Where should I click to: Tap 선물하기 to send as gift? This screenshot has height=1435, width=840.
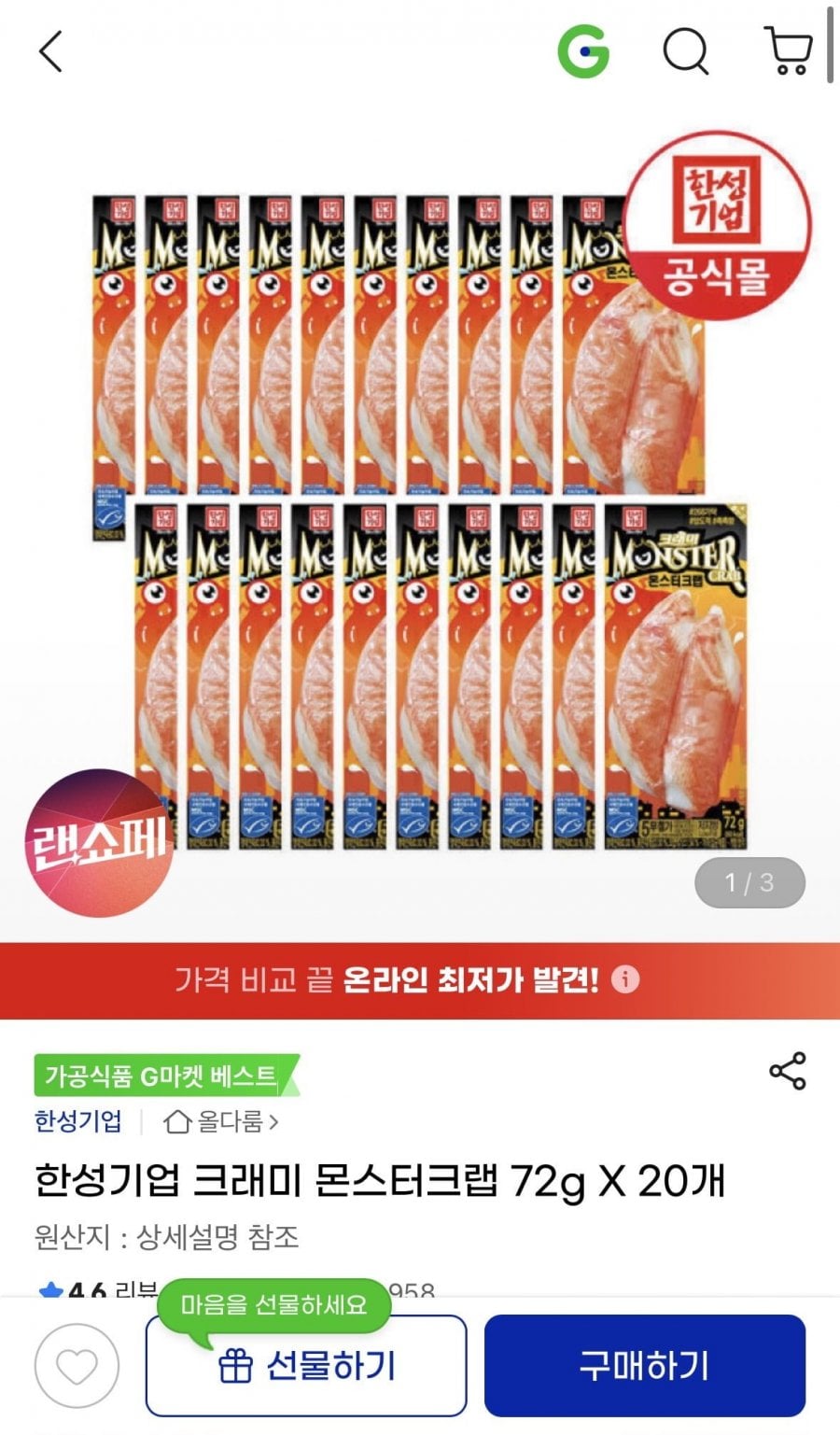306,1367
